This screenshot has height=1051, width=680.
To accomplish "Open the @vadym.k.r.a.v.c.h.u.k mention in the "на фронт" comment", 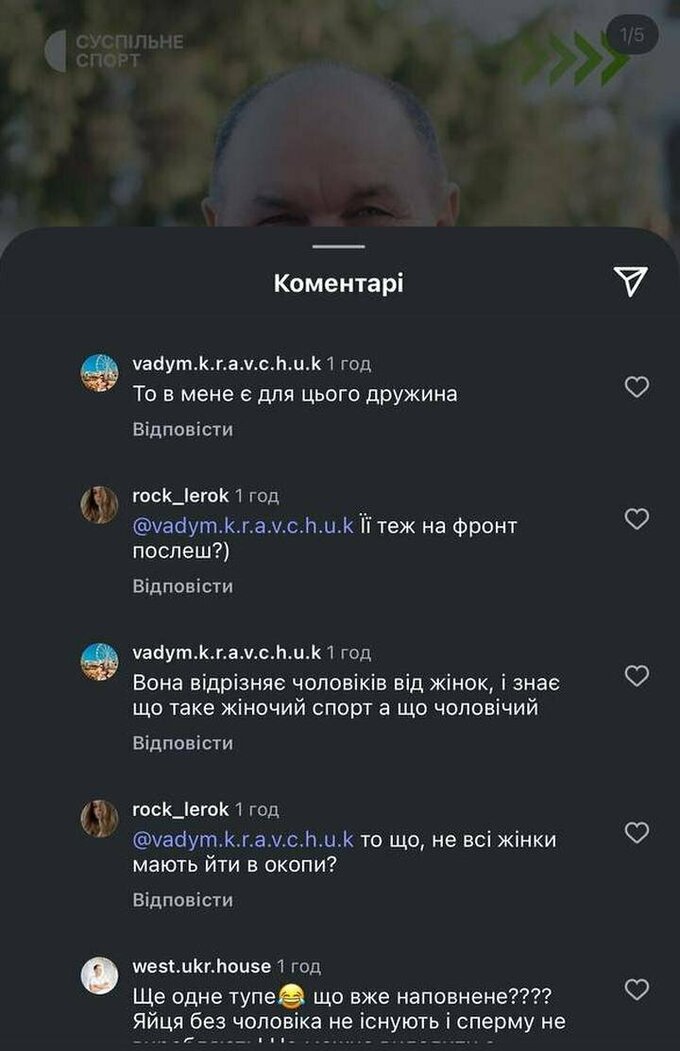I will tap(243, 525).
